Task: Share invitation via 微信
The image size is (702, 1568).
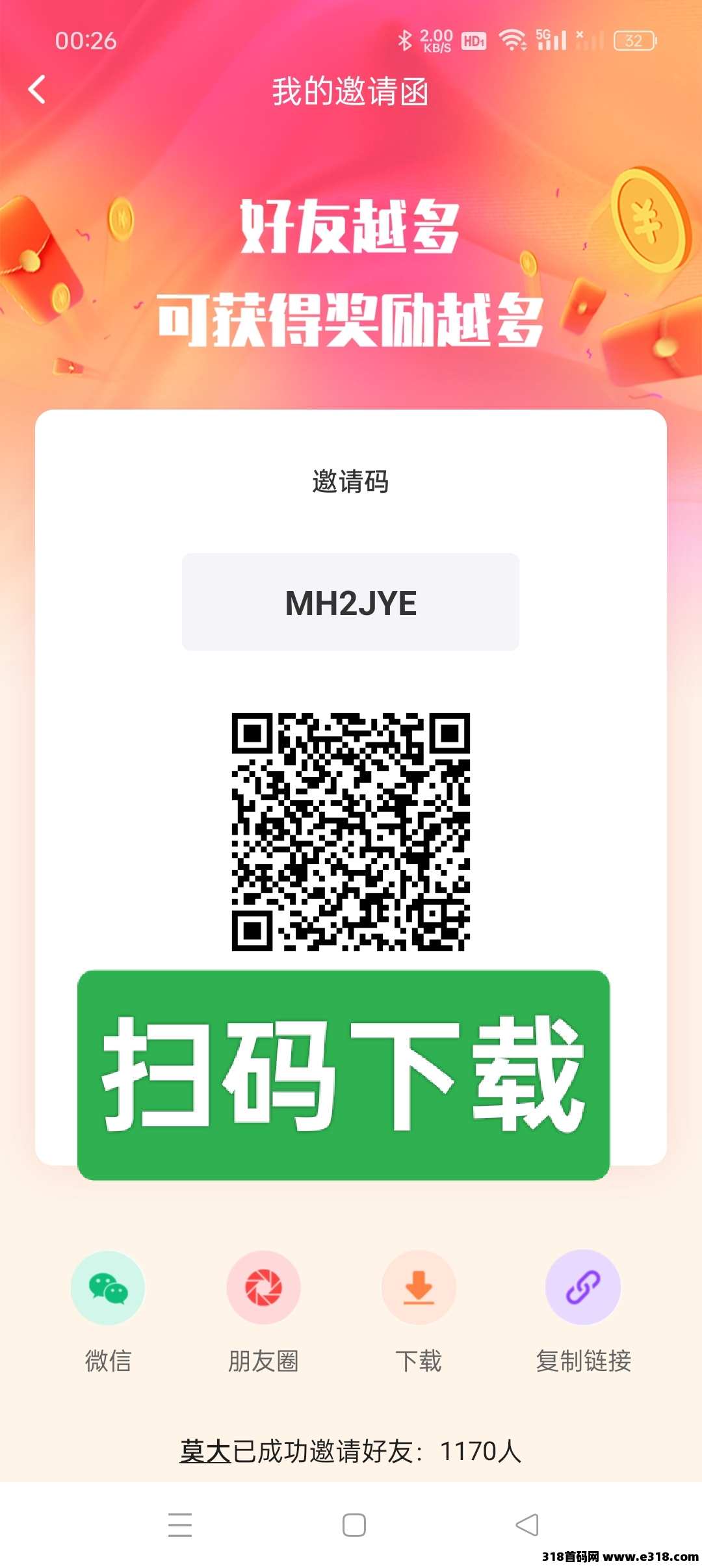Action: (108, 1288)
